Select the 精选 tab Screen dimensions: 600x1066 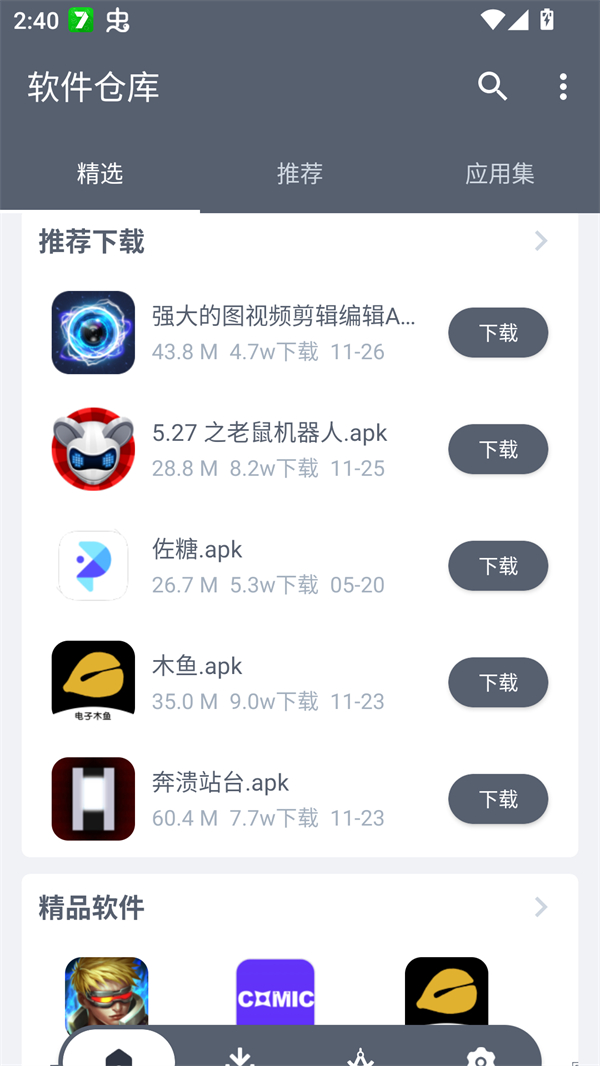(100, 173)
